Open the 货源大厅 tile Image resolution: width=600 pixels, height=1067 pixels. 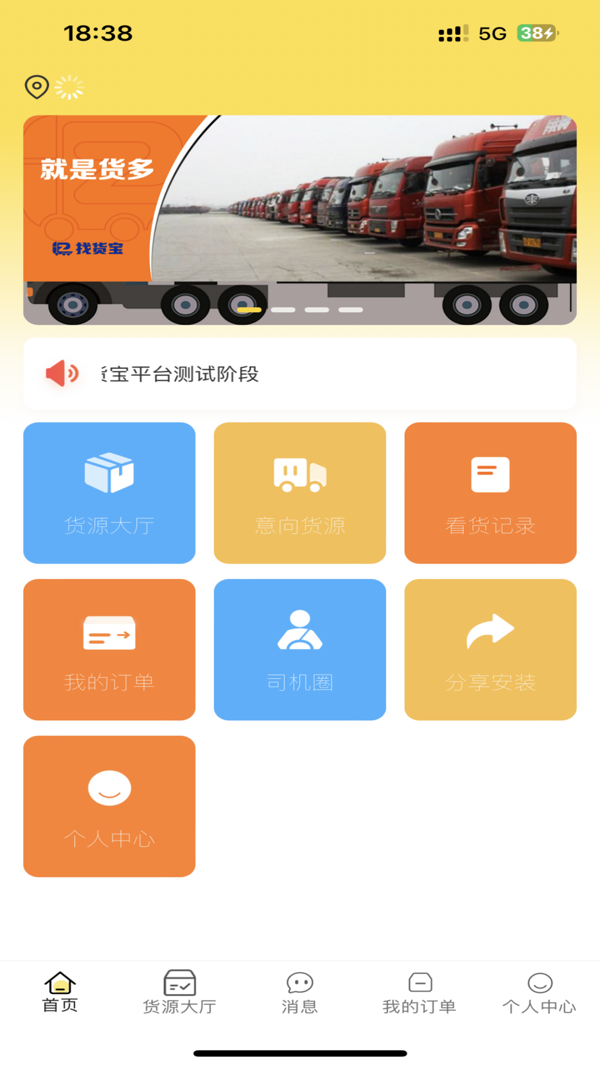click(x=109, y=493)
